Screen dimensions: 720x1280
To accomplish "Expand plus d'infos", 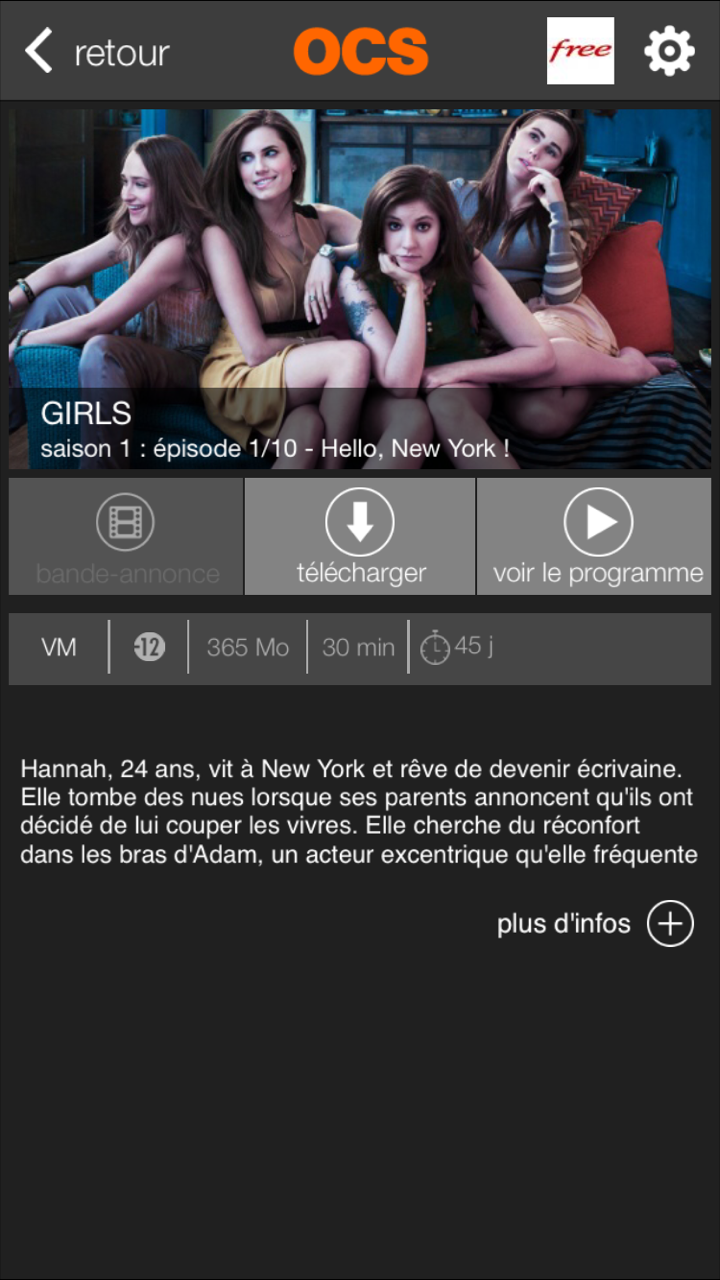I will tap(595, 923).
